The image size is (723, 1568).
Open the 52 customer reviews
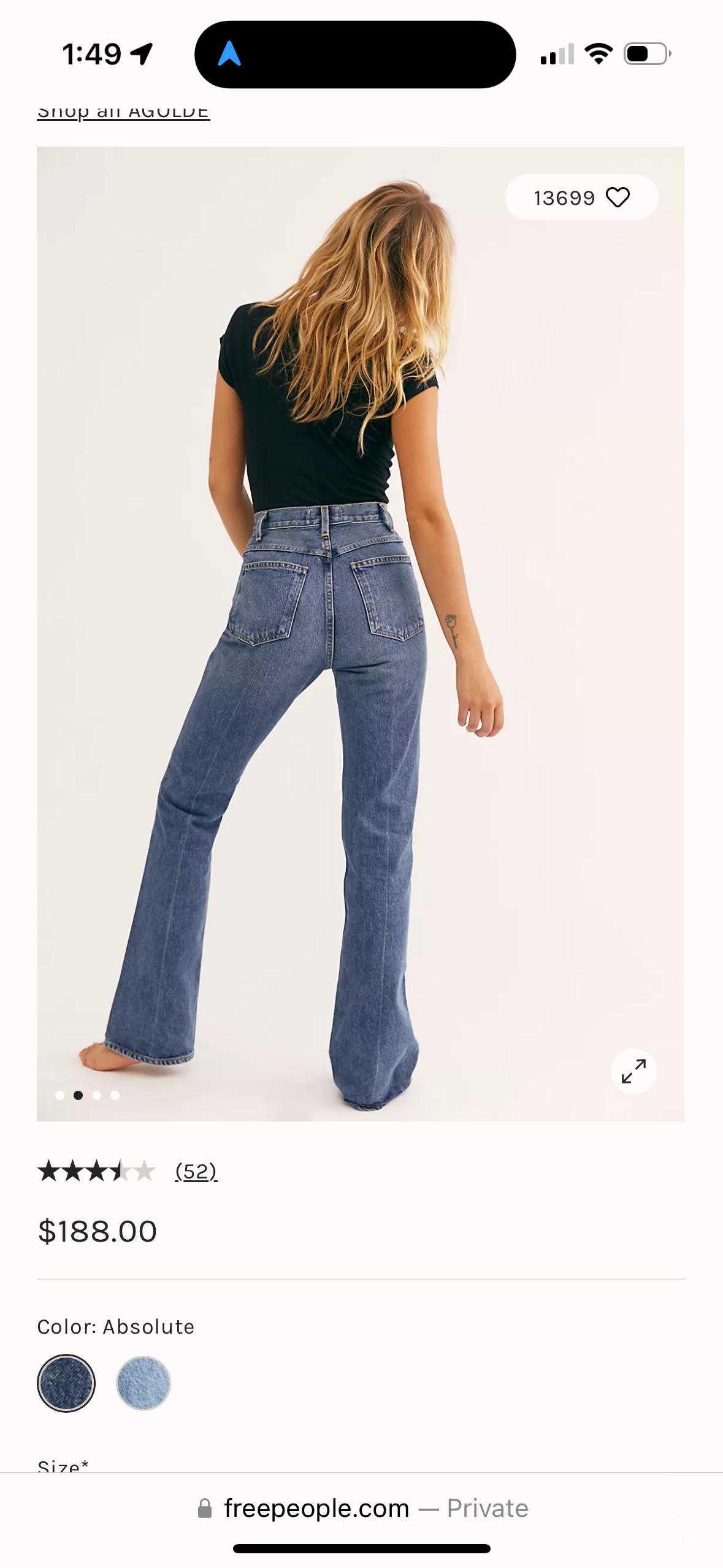pyautogui.click(x=196, y=1171)
